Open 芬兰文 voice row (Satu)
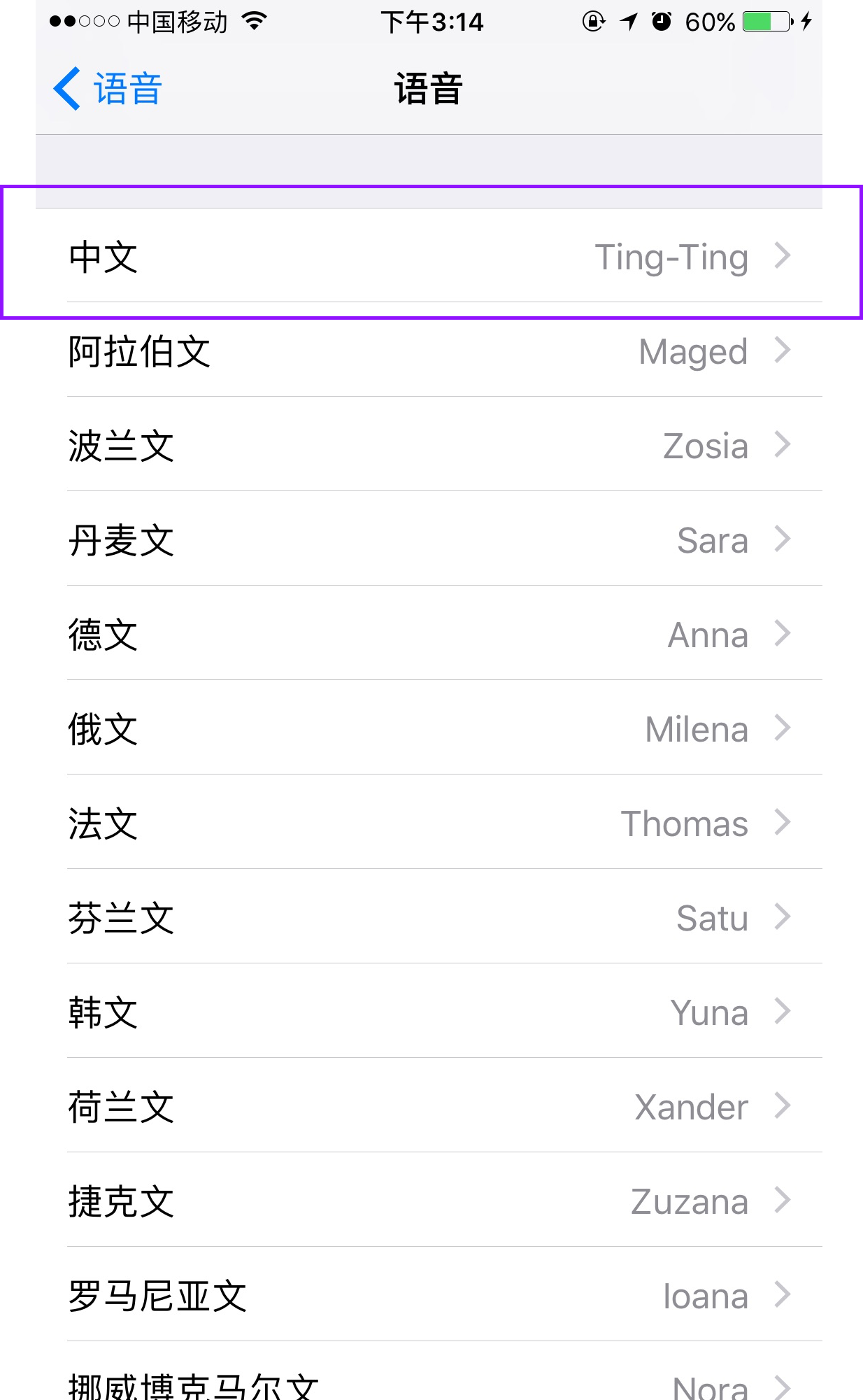Image resolution: width=863 pixels, height=1400 pixels. coord(429,918)
